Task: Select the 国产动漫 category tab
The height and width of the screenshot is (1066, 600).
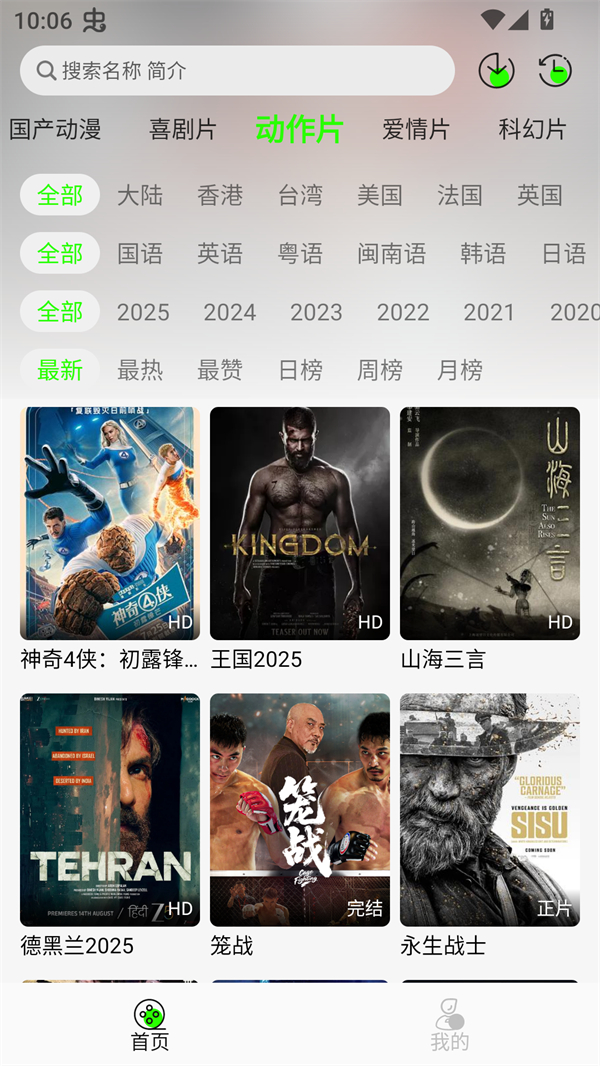Action: (55, 129)
